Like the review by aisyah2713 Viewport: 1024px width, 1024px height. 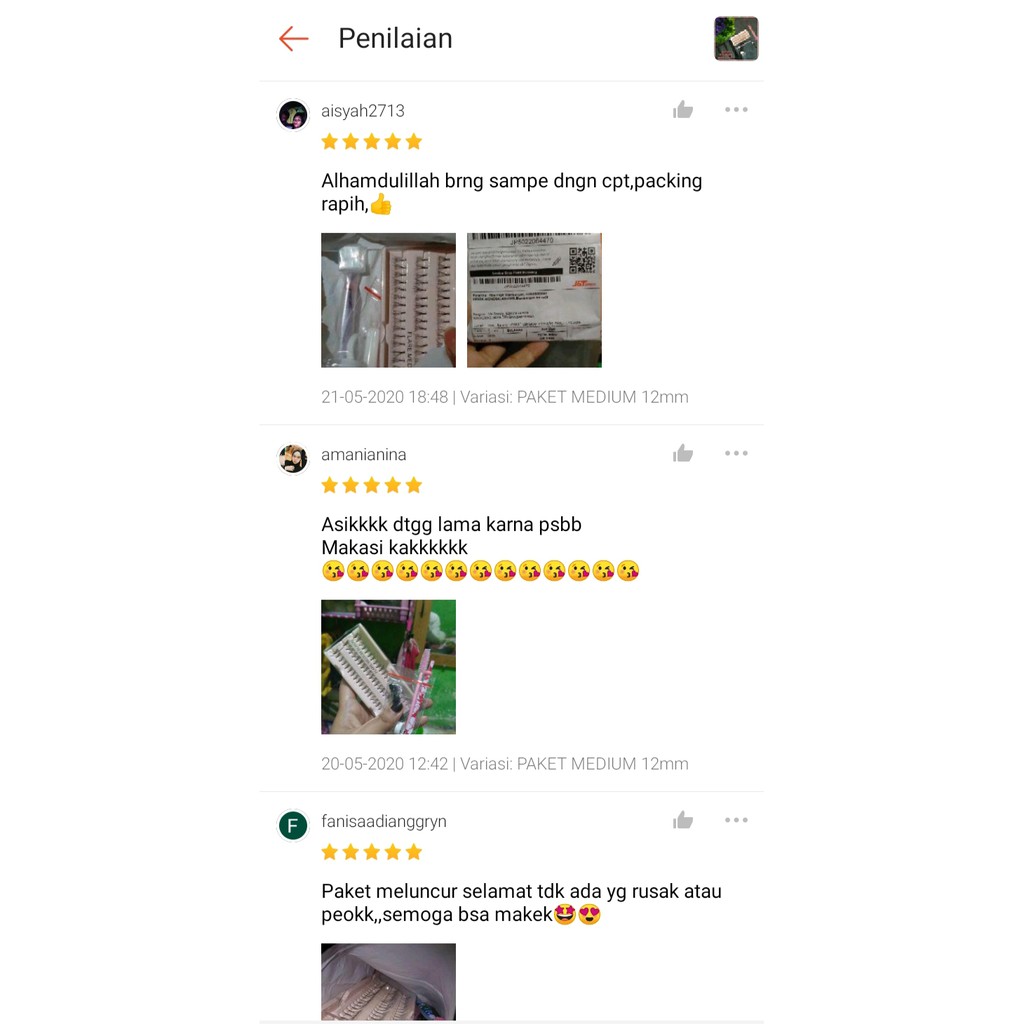pyautogui.click(x=683, y=110)
